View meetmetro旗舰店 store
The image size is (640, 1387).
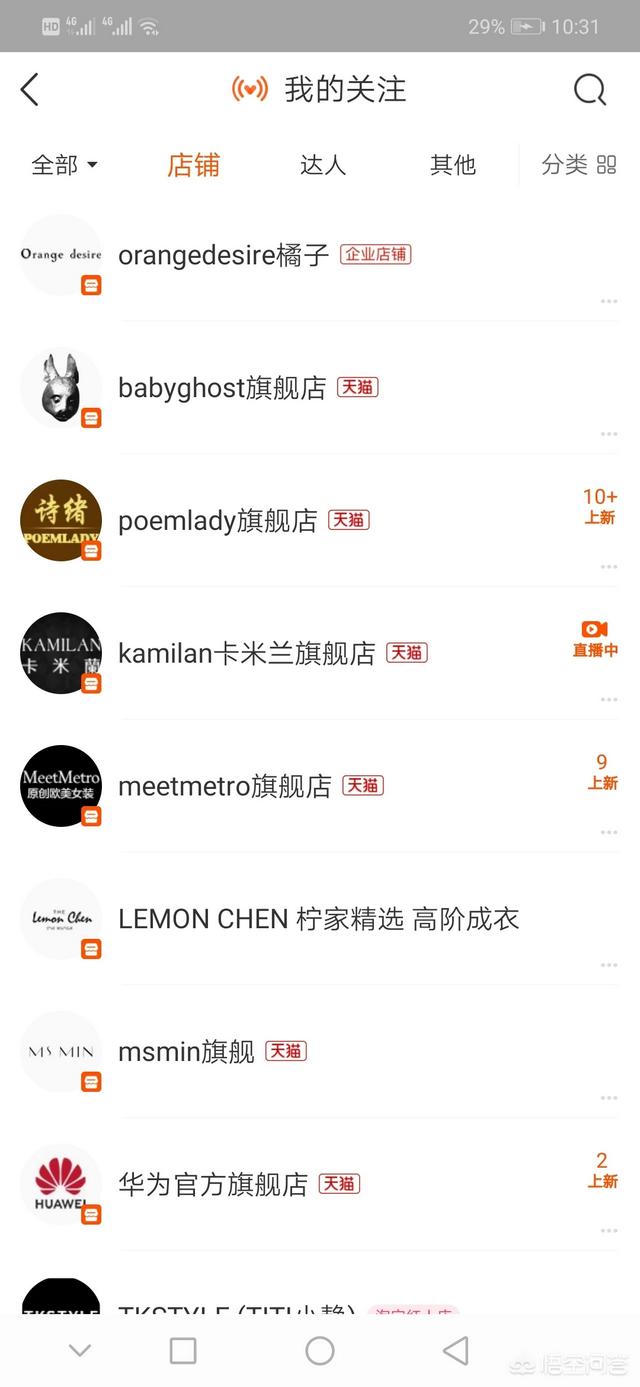pyautogui.click(x=320, y=786)
